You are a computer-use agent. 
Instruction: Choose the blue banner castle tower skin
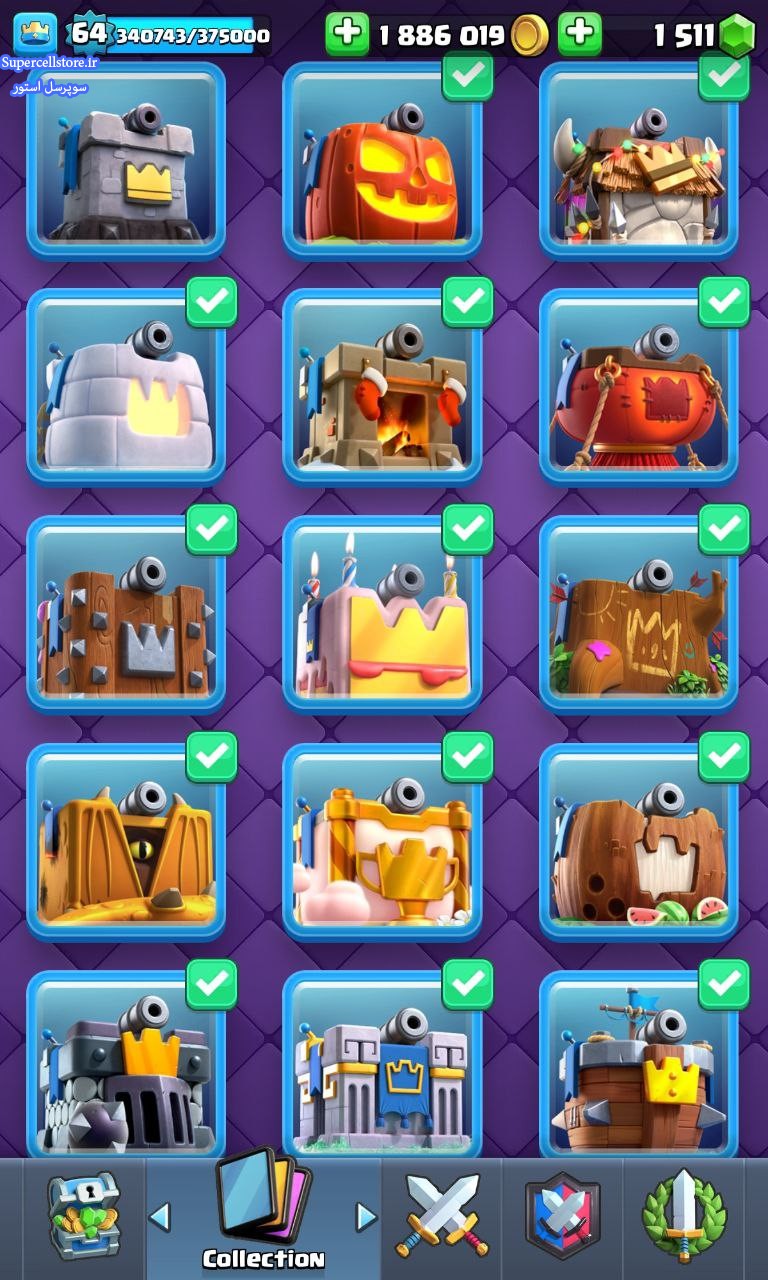tap(382, 1066)
